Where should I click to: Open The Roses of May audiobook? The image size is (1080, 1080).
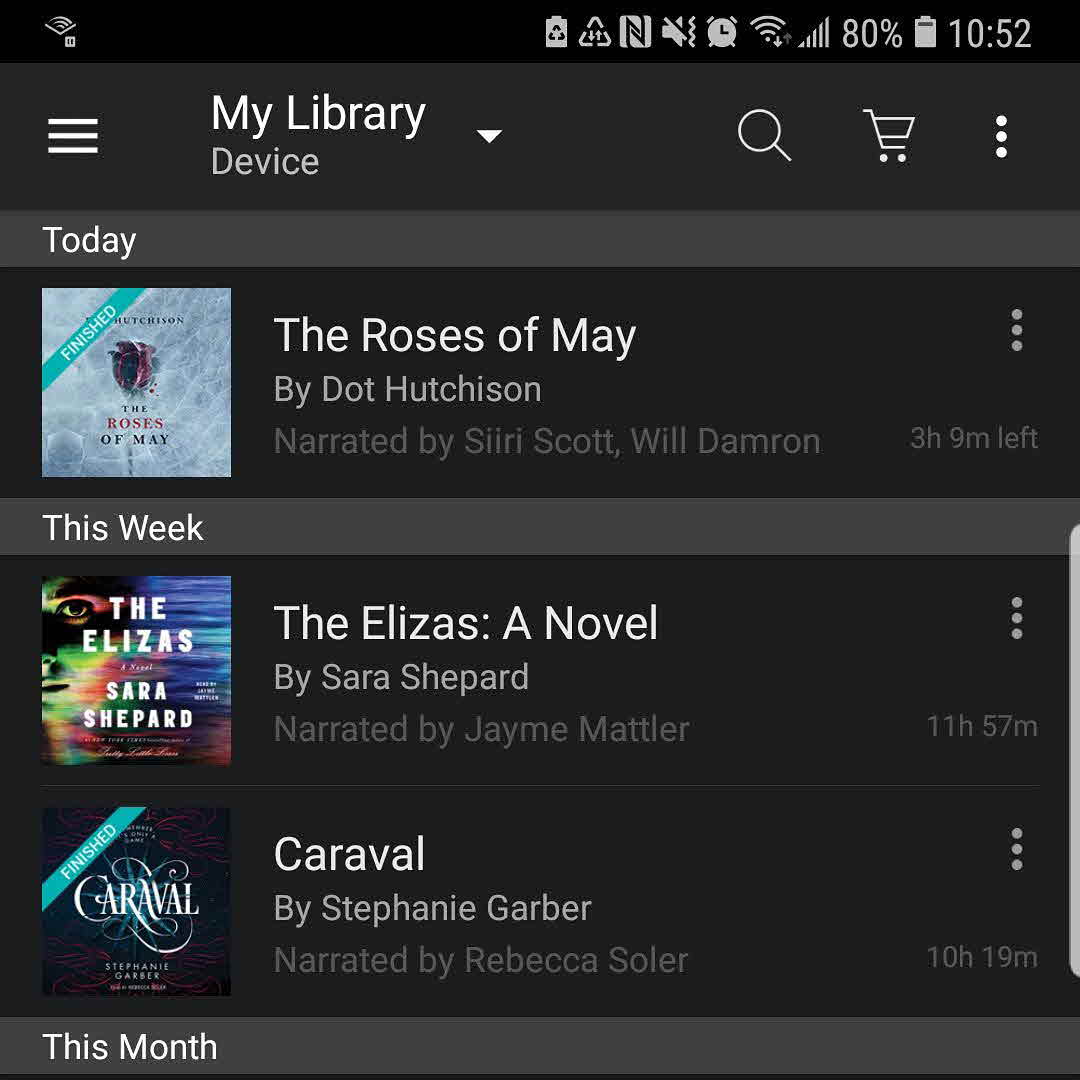[x=455, y=336]
